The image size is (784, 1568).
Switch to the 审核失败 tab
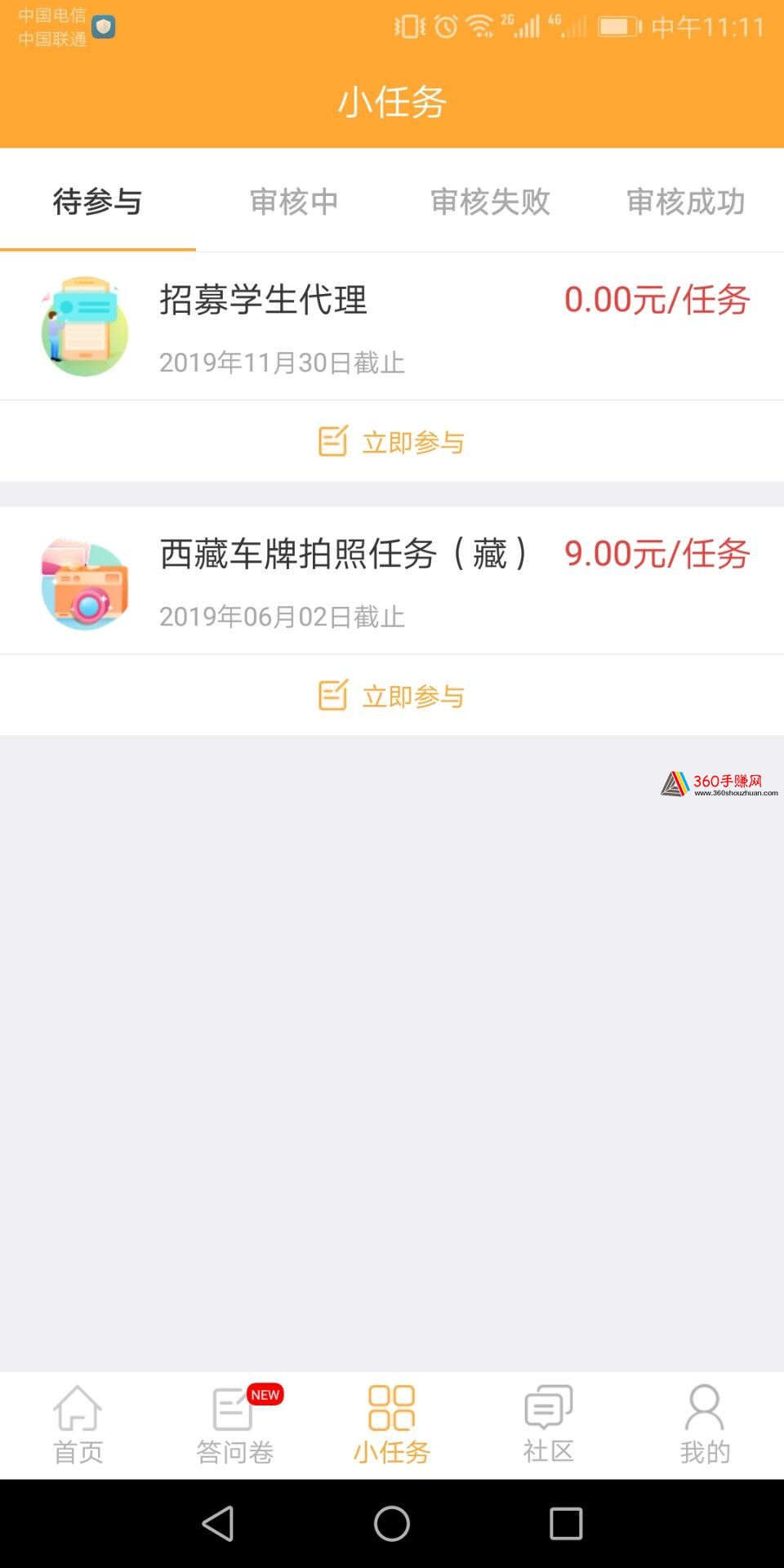point(490,201)
